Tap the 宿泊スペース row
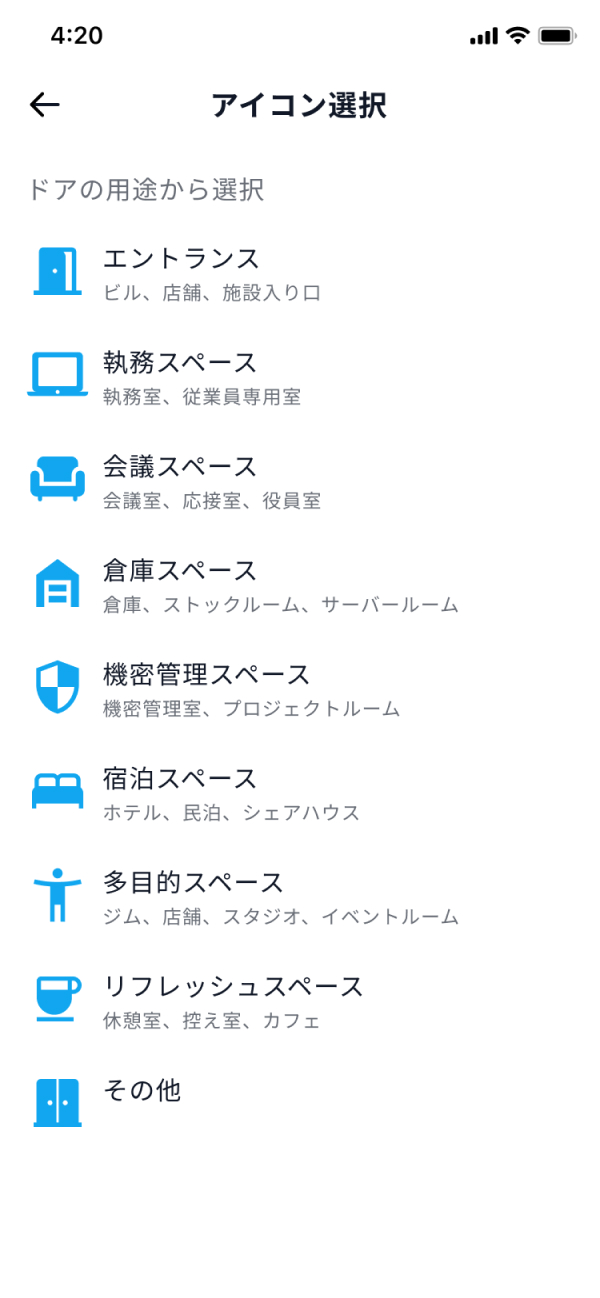 tap(300, 792)
